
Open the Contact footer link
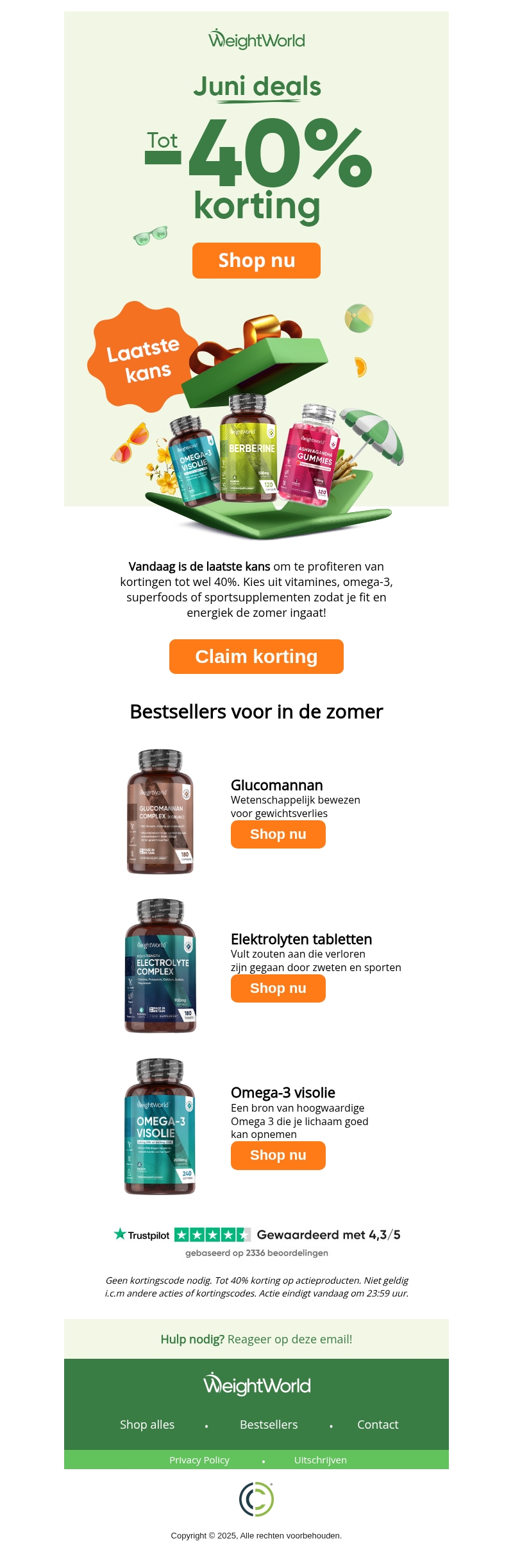pyautogui.click(x=378, y=1424)
